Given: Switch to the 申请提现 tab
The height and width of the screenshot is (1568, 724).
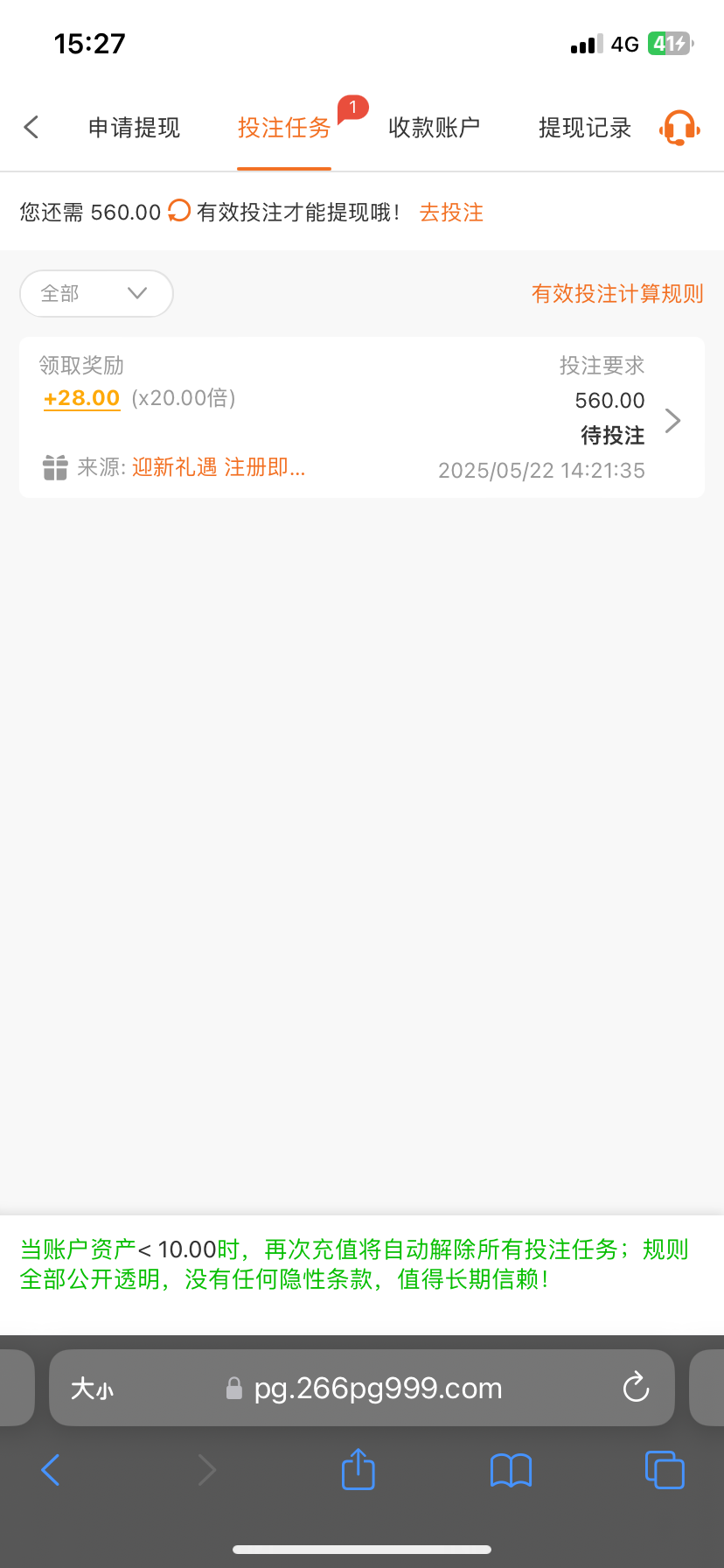Looking at the screenshot, I should point(134,128).
